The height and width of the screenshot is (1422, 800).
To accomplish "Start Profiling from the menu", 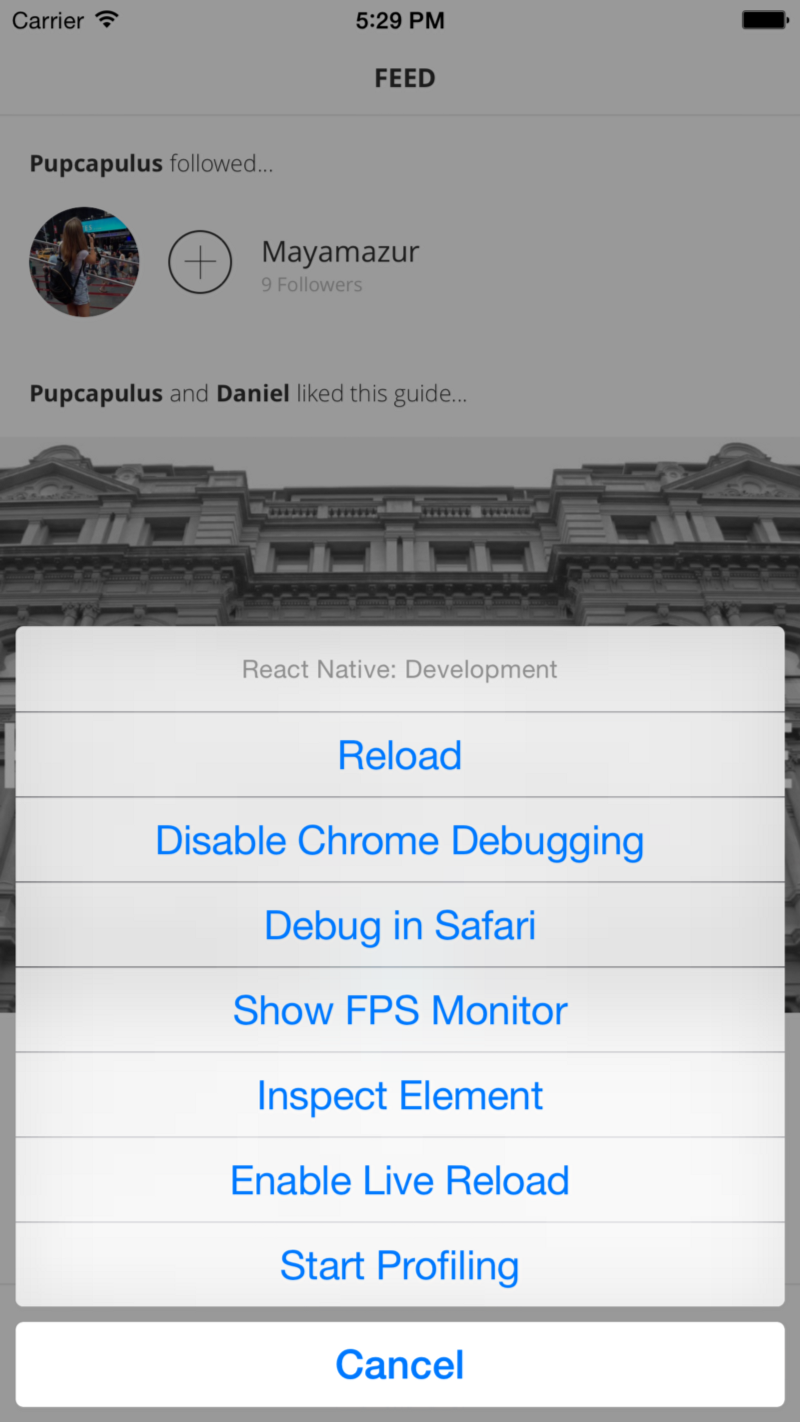I will click(x=400, y=1265).
